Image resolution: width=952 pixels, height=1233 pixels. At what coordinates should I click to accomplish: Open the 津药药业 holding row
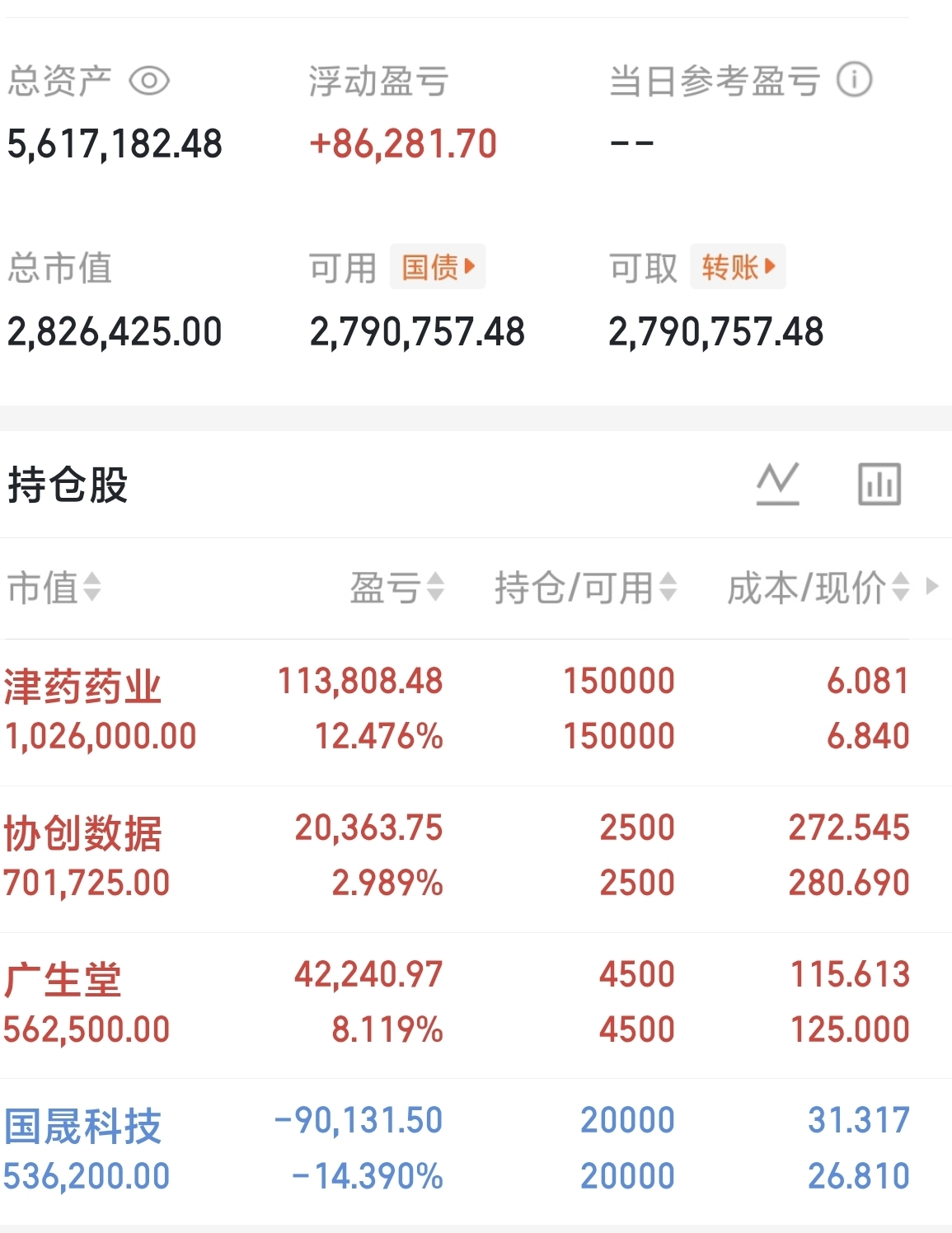click(476, 712)
